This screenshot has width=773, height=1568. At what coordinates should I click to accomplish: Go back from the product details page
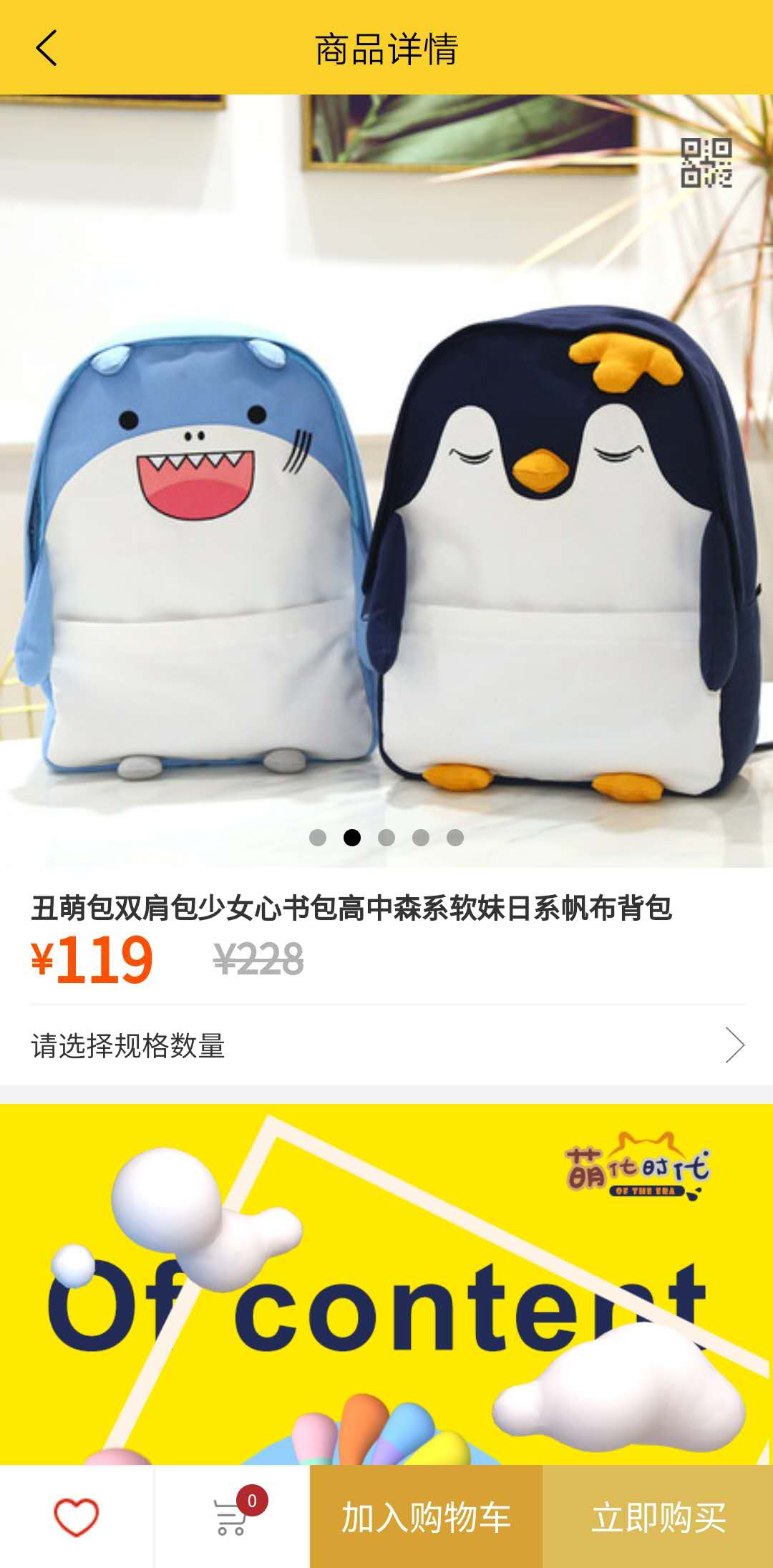(47, 49)
